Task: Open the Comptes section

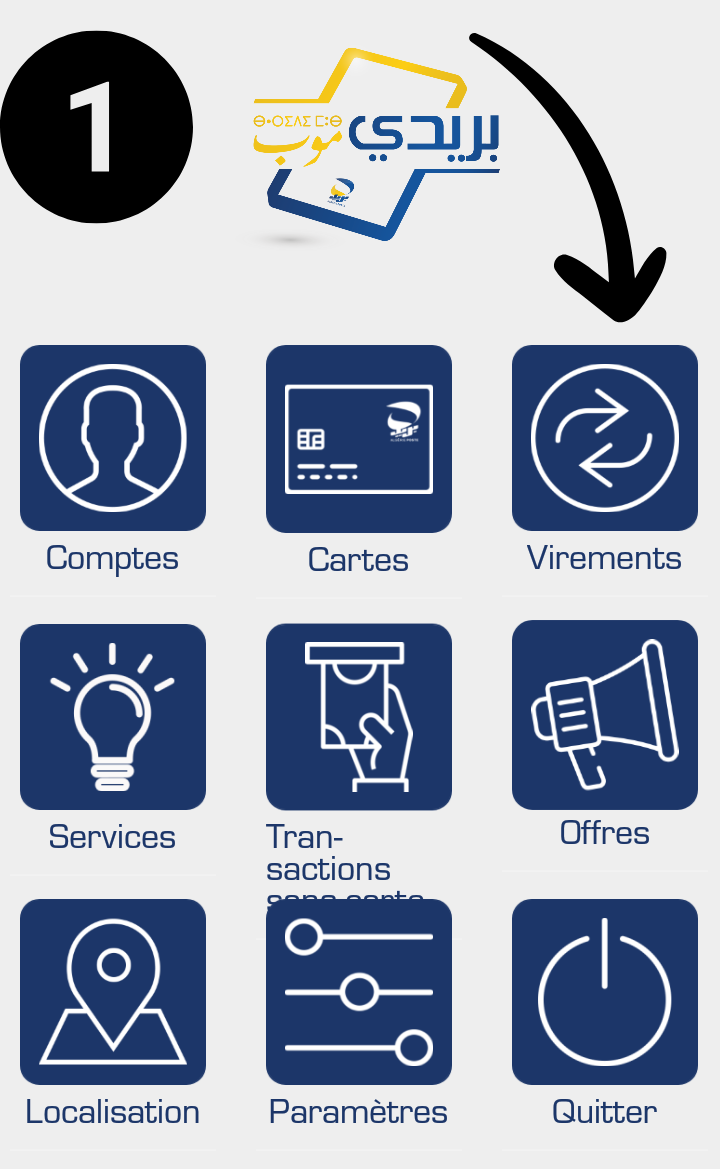Action: tap(113, 438)
